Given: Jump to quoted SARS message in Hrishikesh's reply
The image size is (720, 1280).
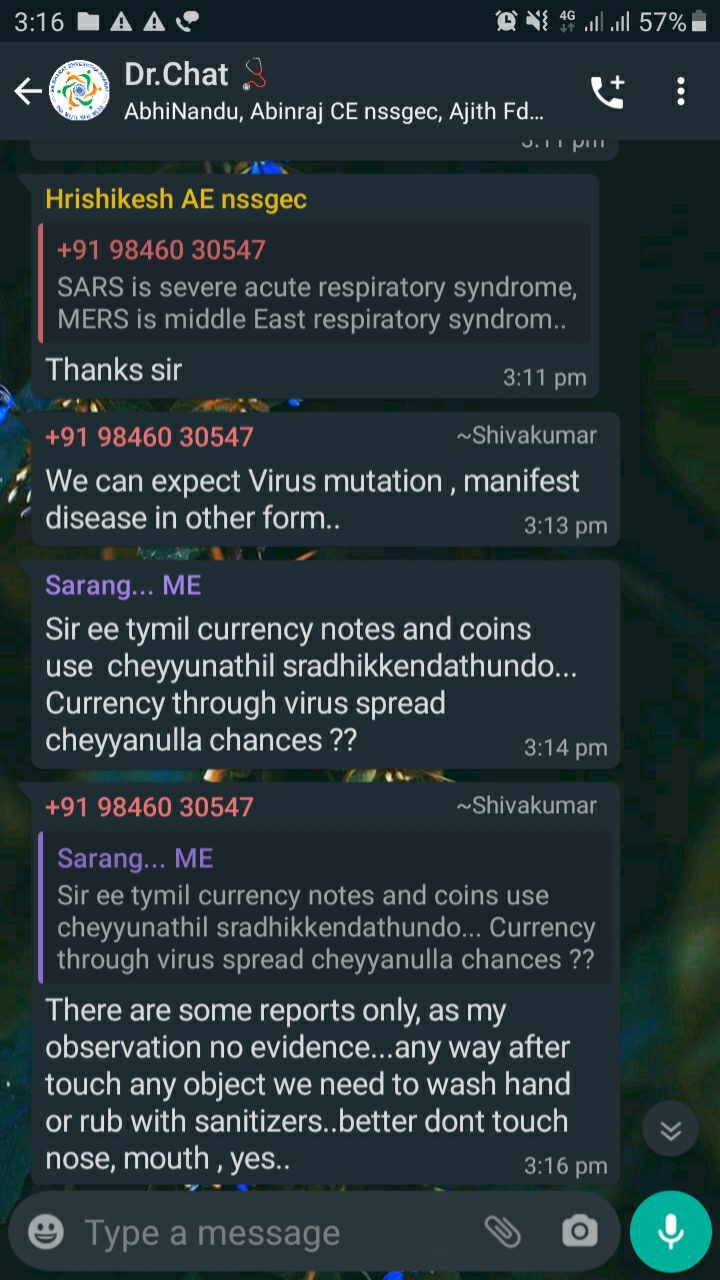Looking at the screenshot, I should [314, 285].
